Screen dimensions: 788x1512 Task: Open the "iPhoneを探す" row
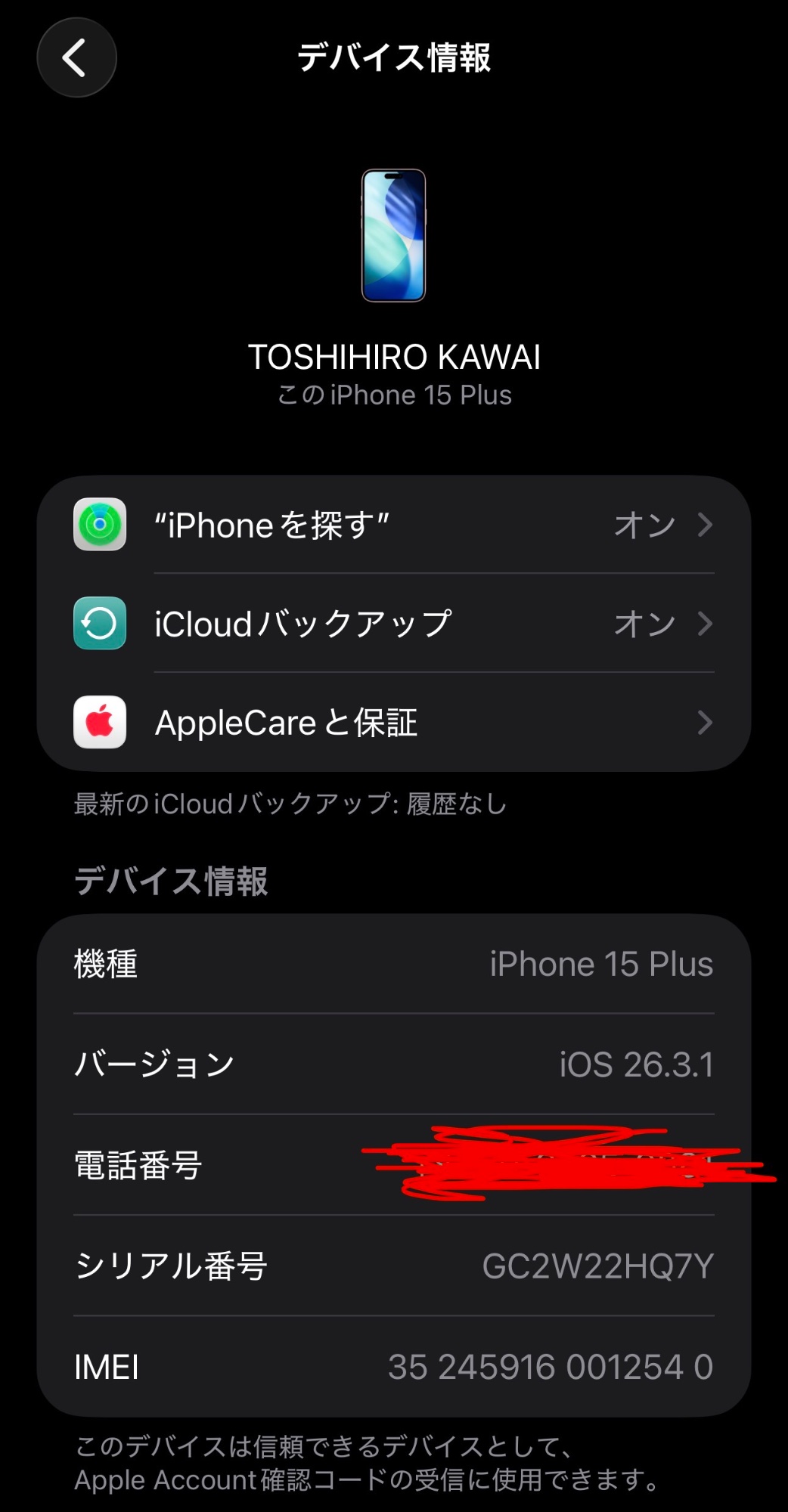(393, 525)
